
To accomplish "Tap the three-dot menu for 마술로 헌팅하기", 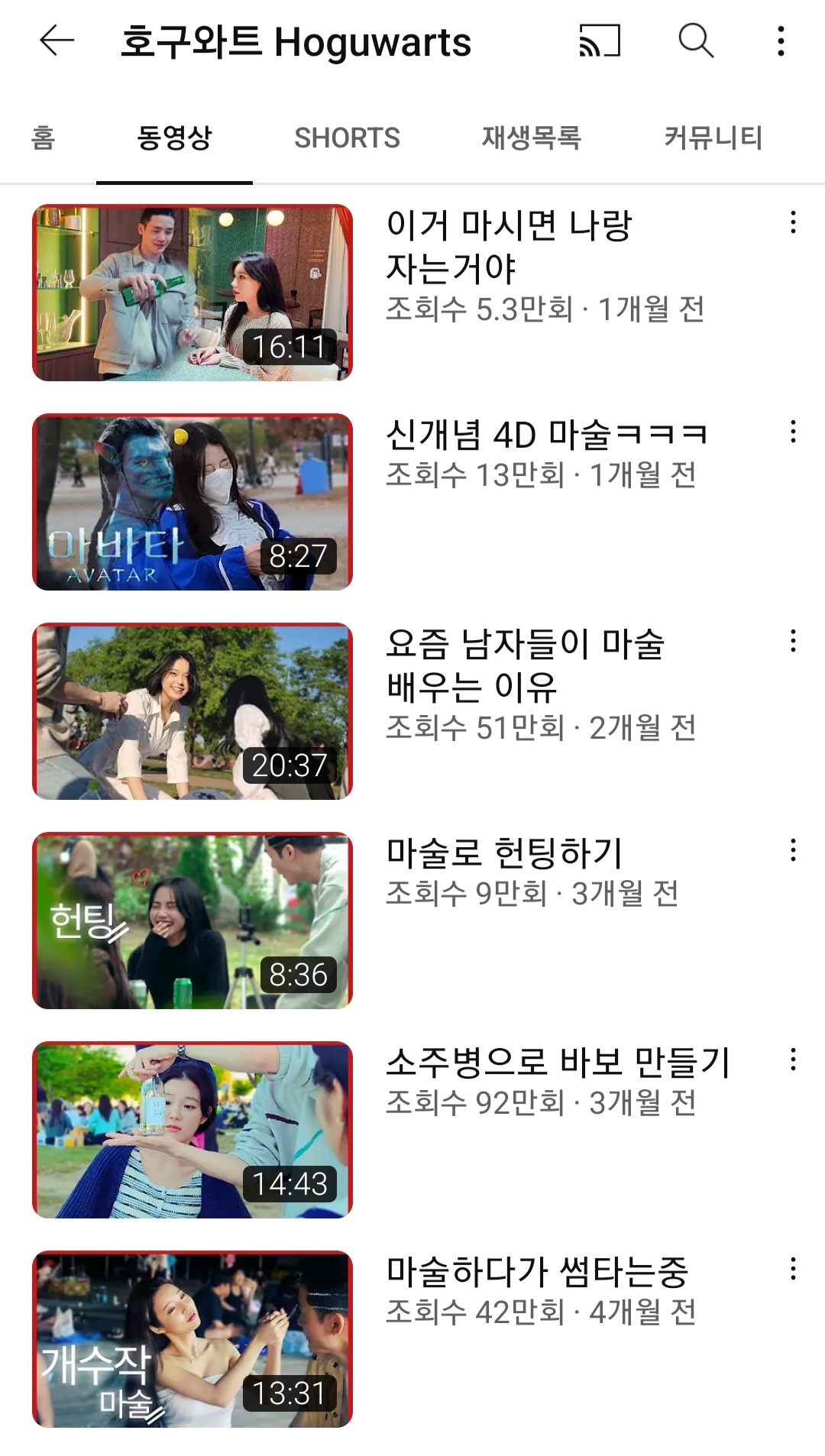I will [x=793, y=850].
